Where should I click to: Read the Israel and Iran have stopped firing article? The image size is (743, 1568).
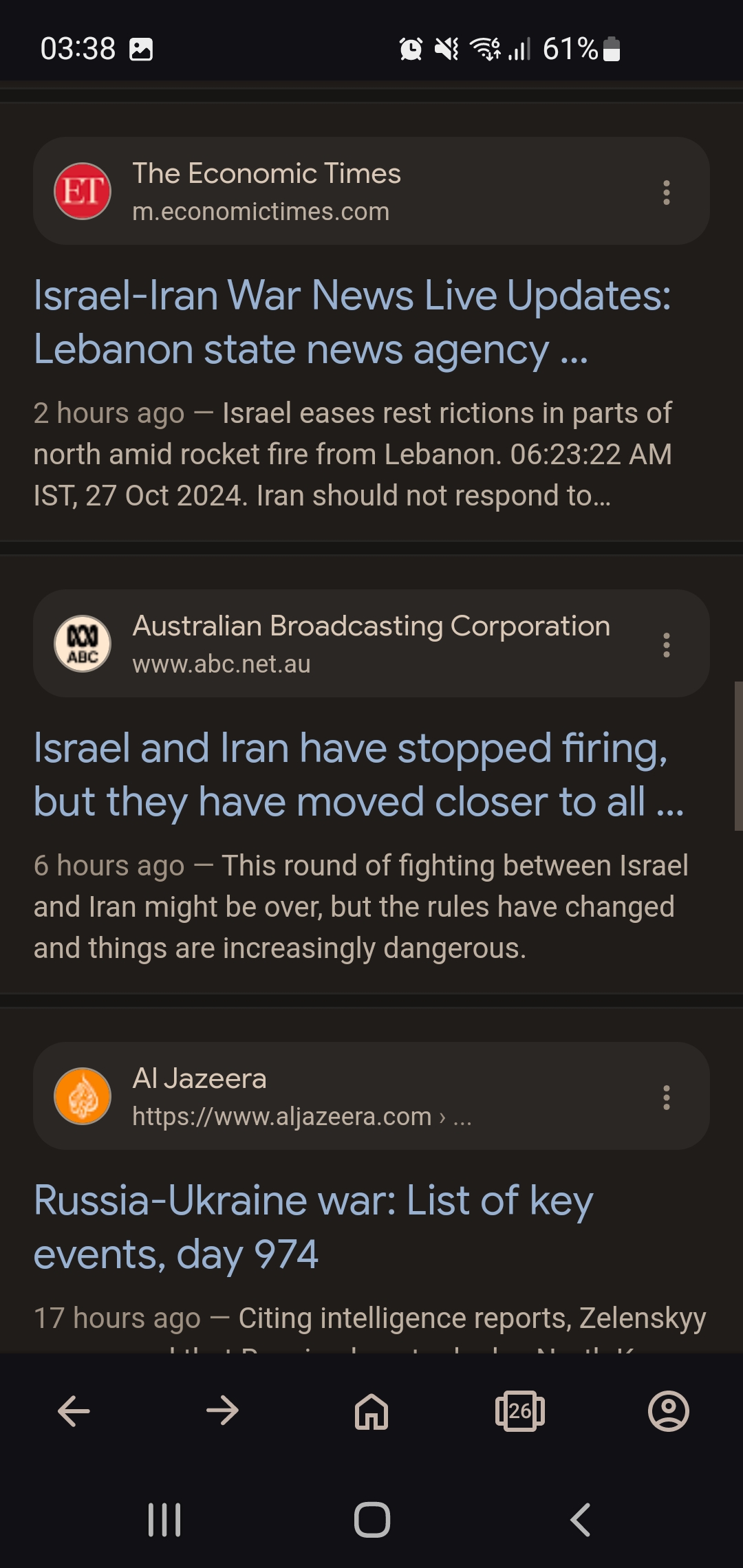point(358,774)
